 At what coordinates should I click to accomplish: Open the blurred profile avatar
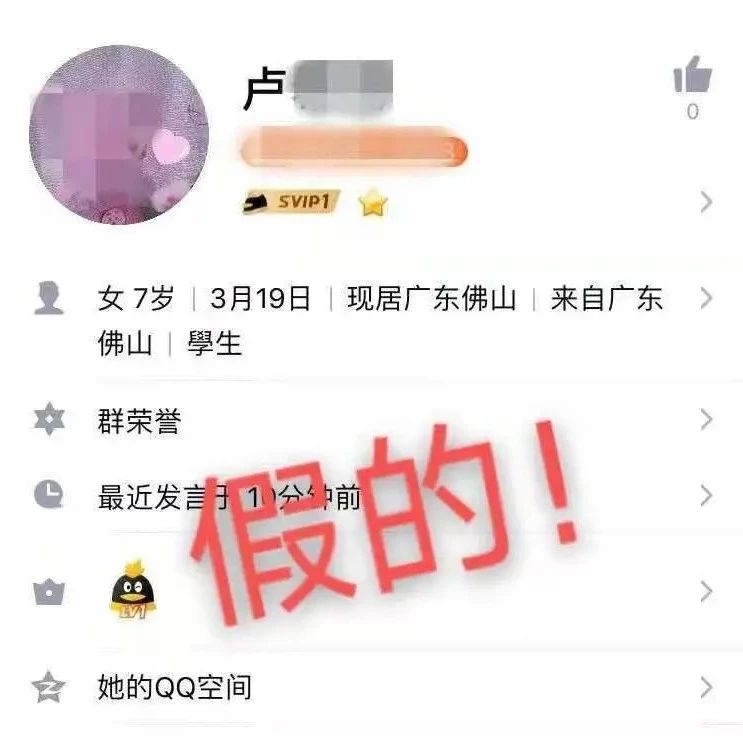tap(119, 135)
